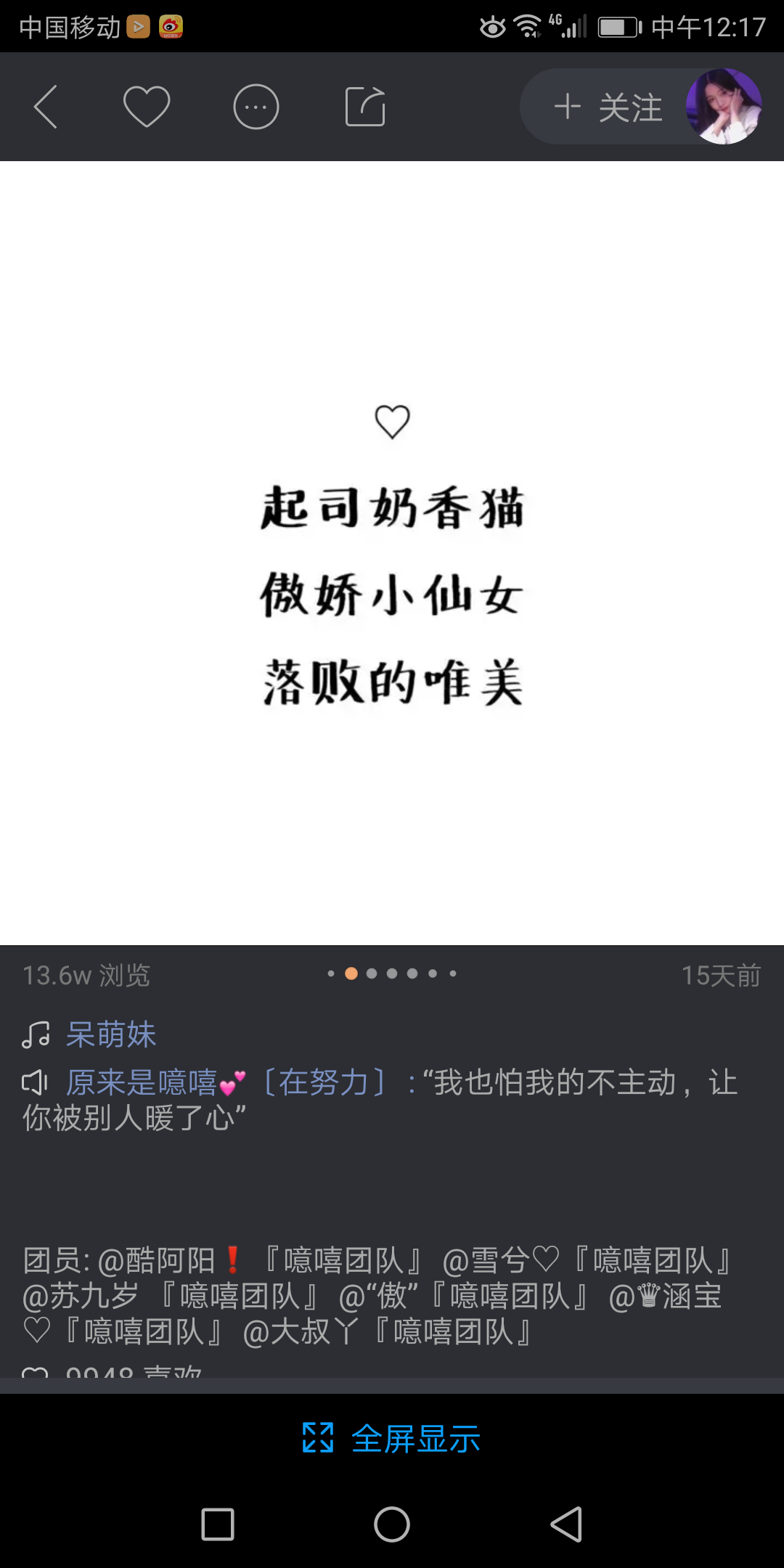Return to the home screen
Viewport: 784px width, 1568px height.
click(392, 1524)
